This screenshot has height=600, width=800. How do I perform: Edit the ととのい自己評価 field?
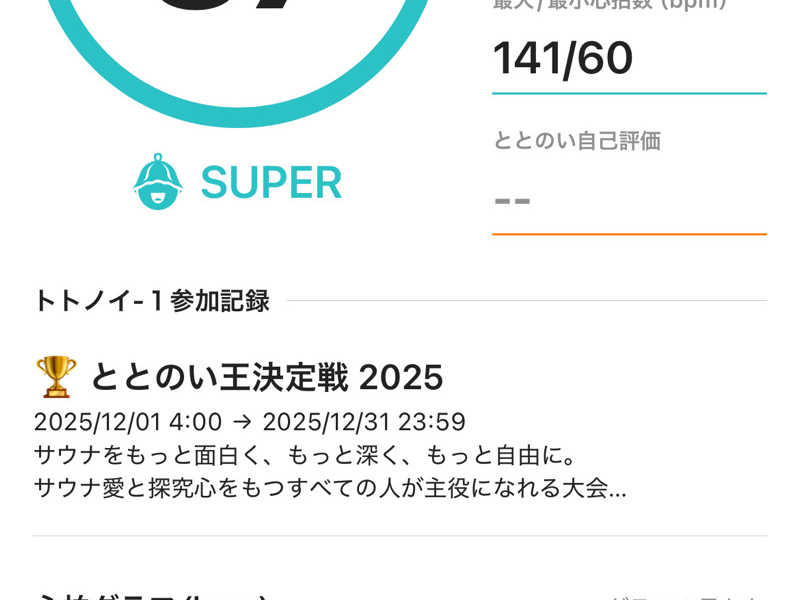(x=628, y=201)
